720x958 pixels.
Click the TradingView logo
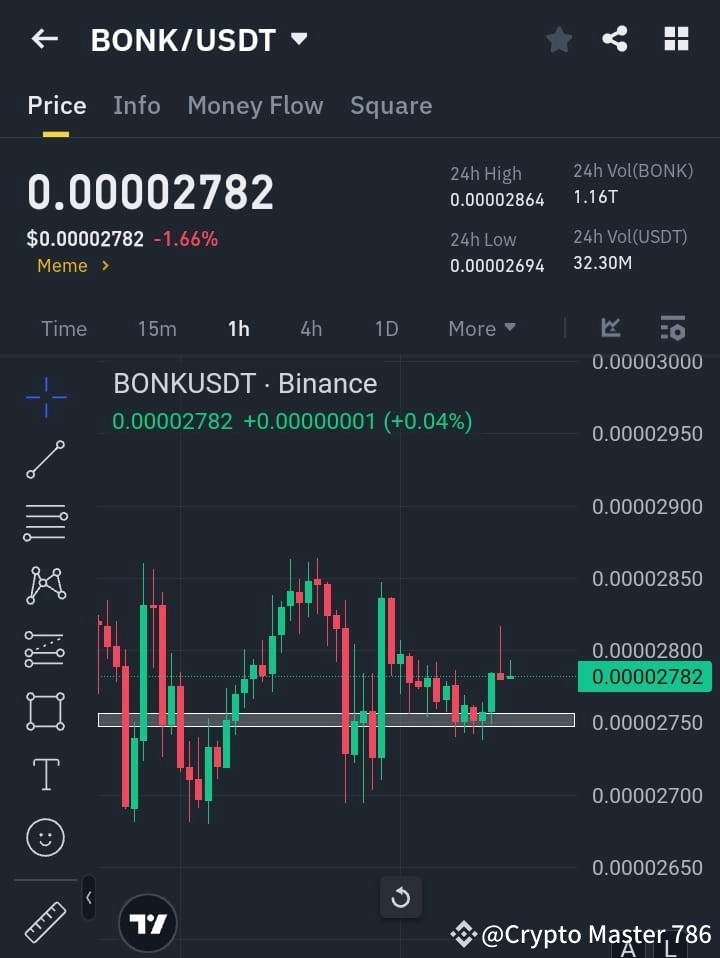coord(148,922)
